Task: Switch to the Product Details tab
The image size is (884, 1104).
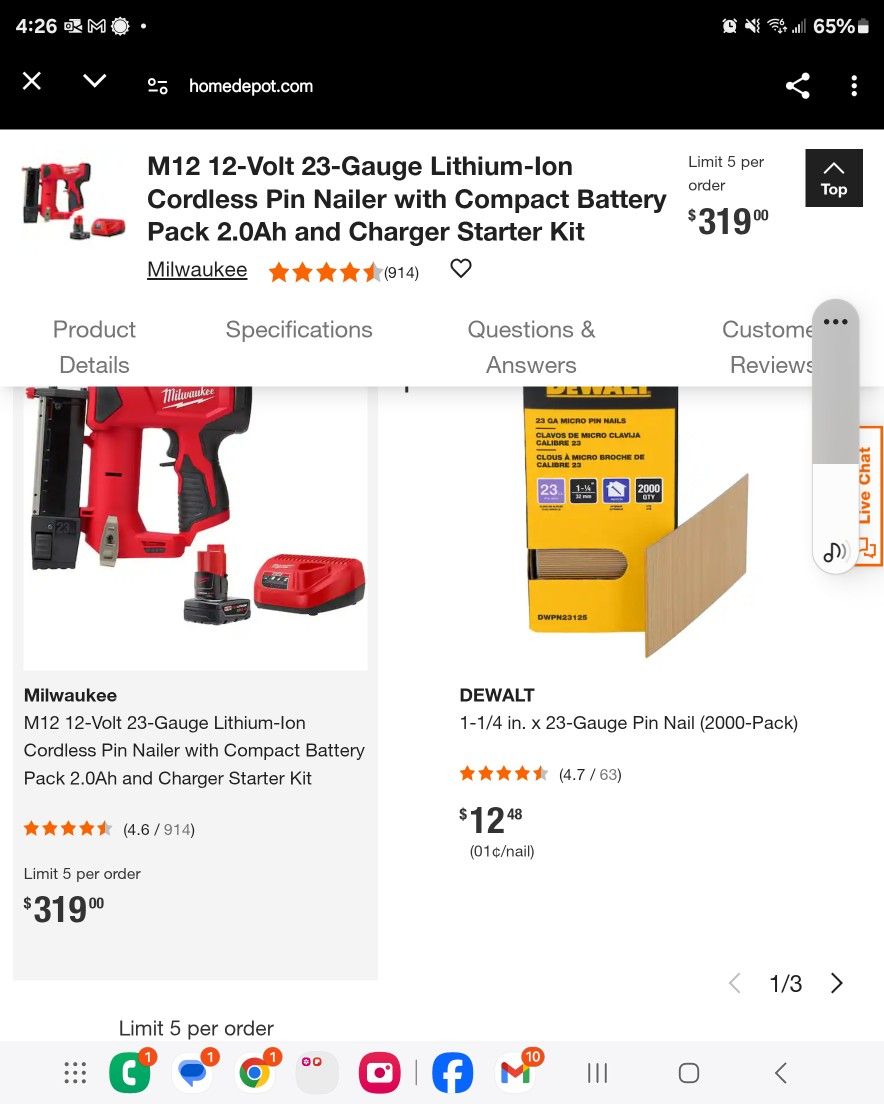Action: [x=94, y=347]
